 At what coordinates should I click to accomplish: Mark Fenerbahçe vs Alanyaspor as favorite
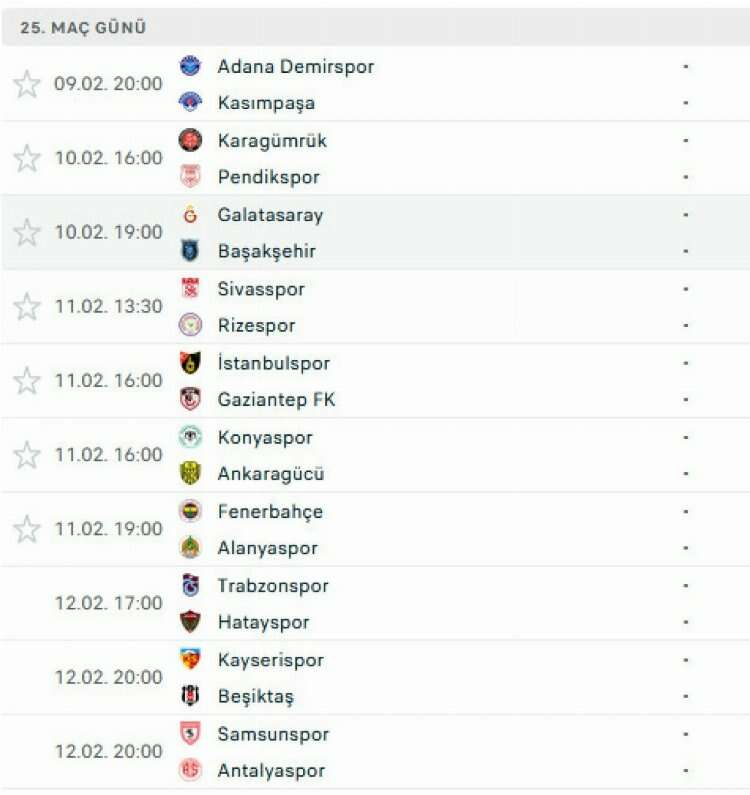[x=27, y=529]
